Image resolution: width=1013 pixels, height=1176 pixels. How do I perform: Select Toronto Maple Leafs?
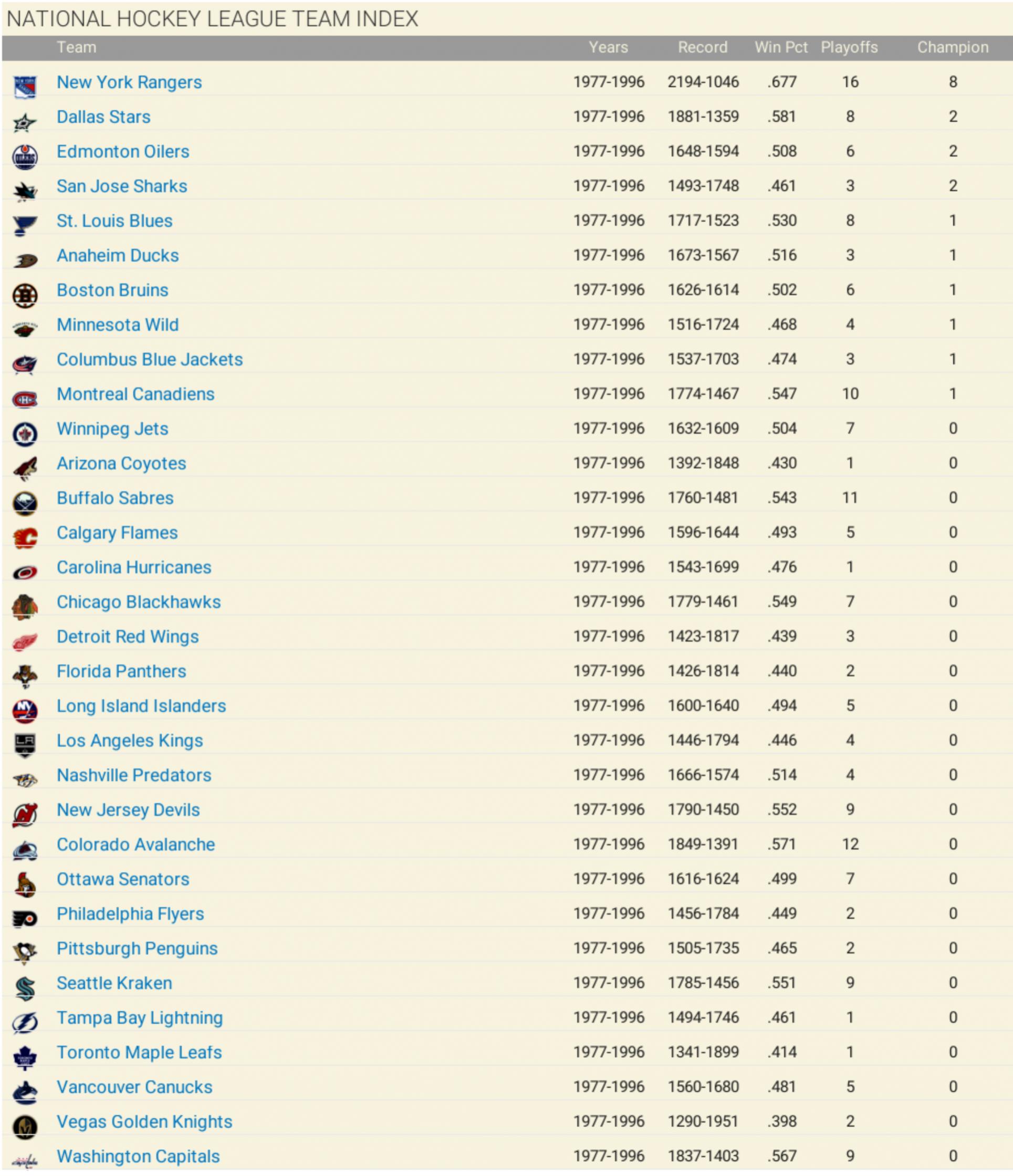coord(139,1052)
